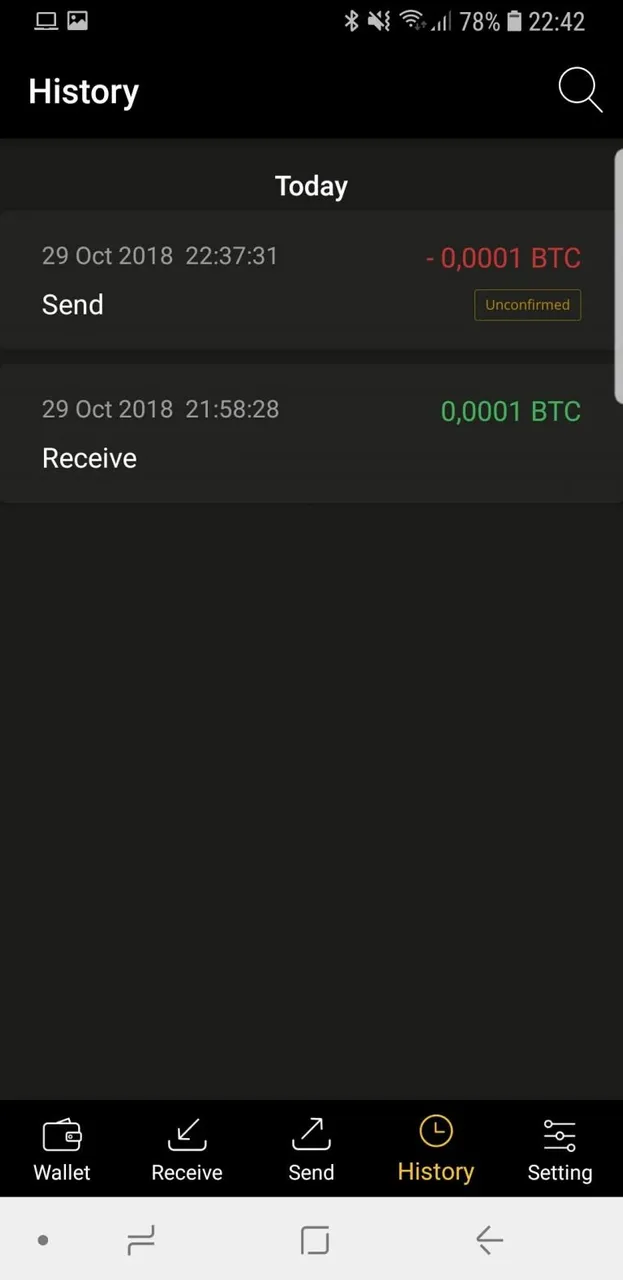Viewport: 623px width, 1280px height.
Task: Switch to the Wallet tab
Action: [x=62, y=1151]
